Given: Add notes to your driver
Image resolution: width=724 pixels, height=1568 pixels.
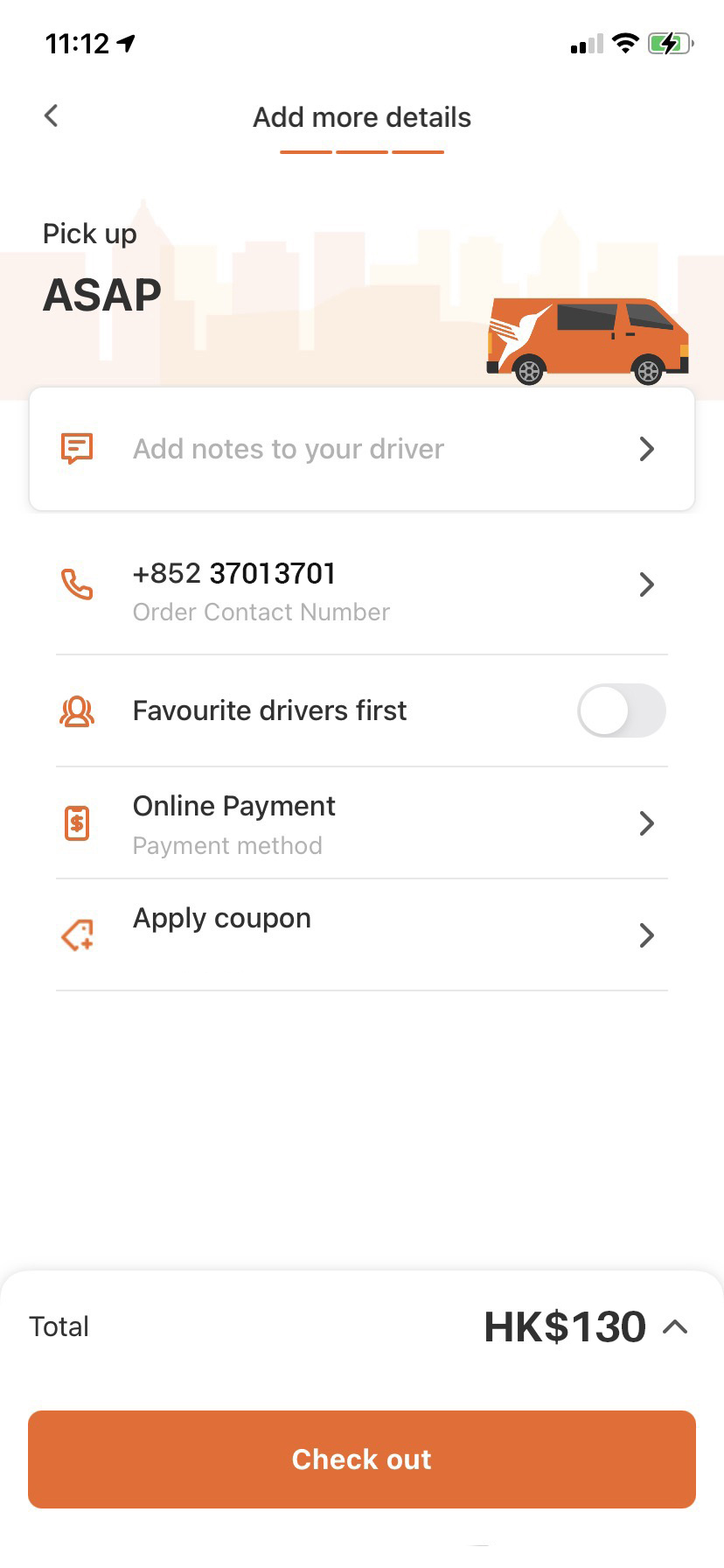Looking at the screenshot, I should point(362,449).
